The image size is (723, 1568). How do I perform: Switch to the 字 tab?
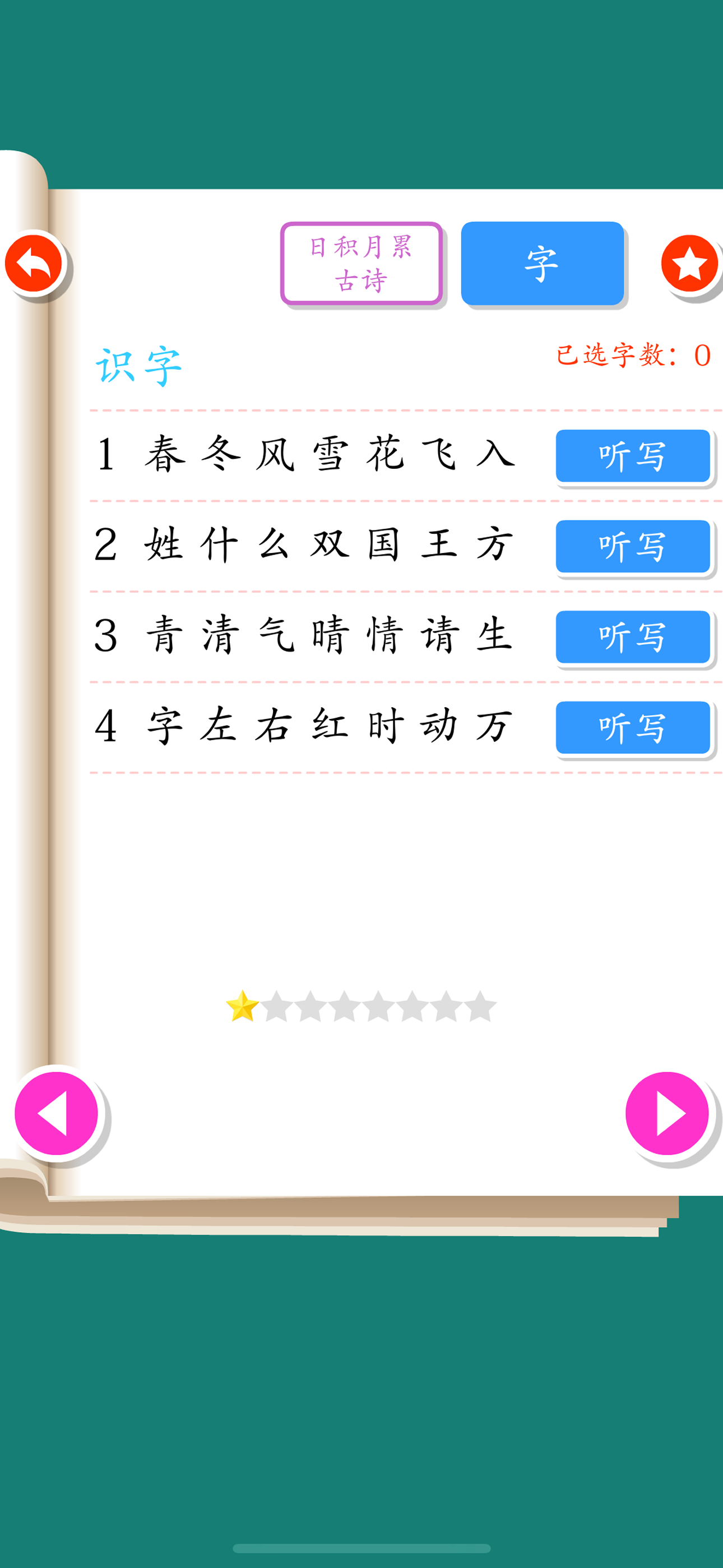(x=541, y=263)
